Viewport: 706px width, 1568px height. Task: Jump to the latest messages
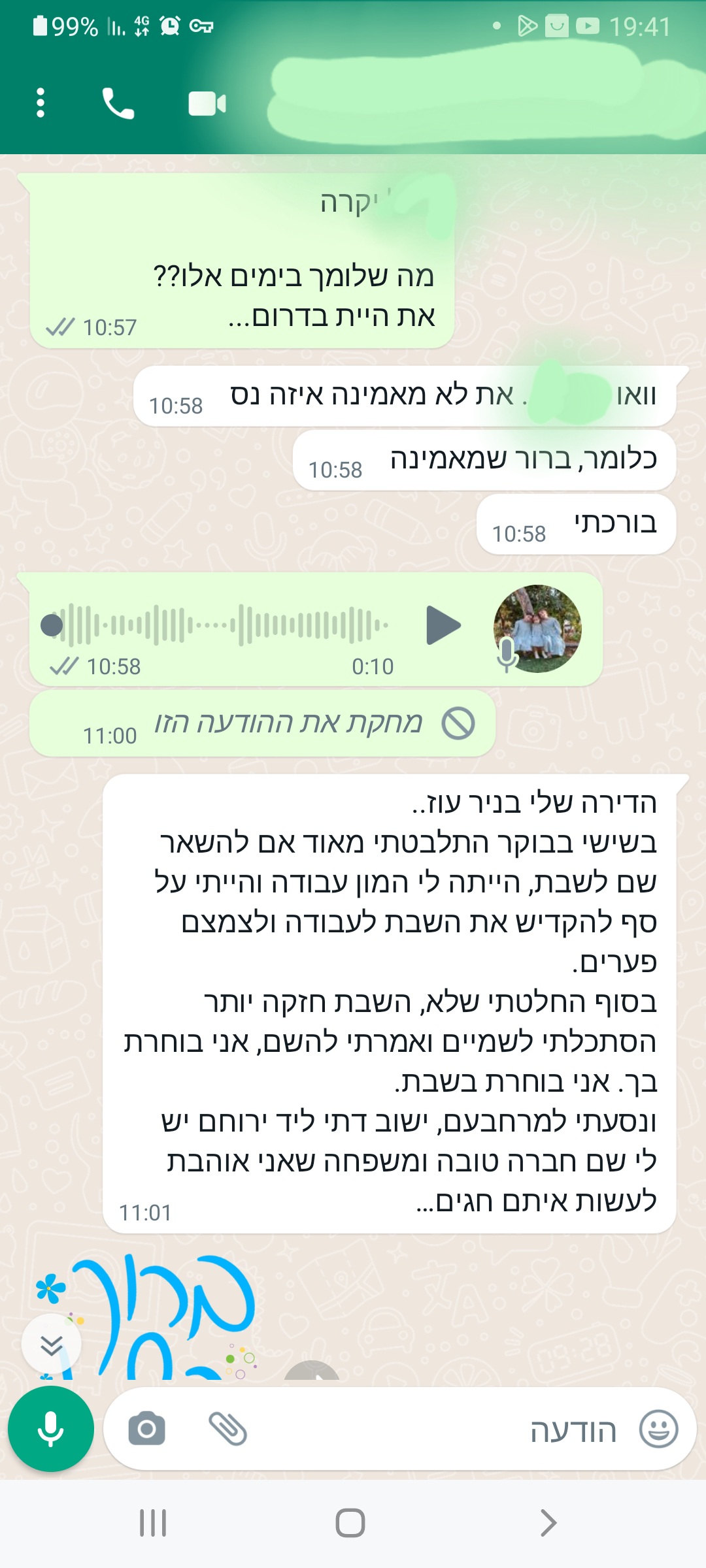click(51, 1345)
